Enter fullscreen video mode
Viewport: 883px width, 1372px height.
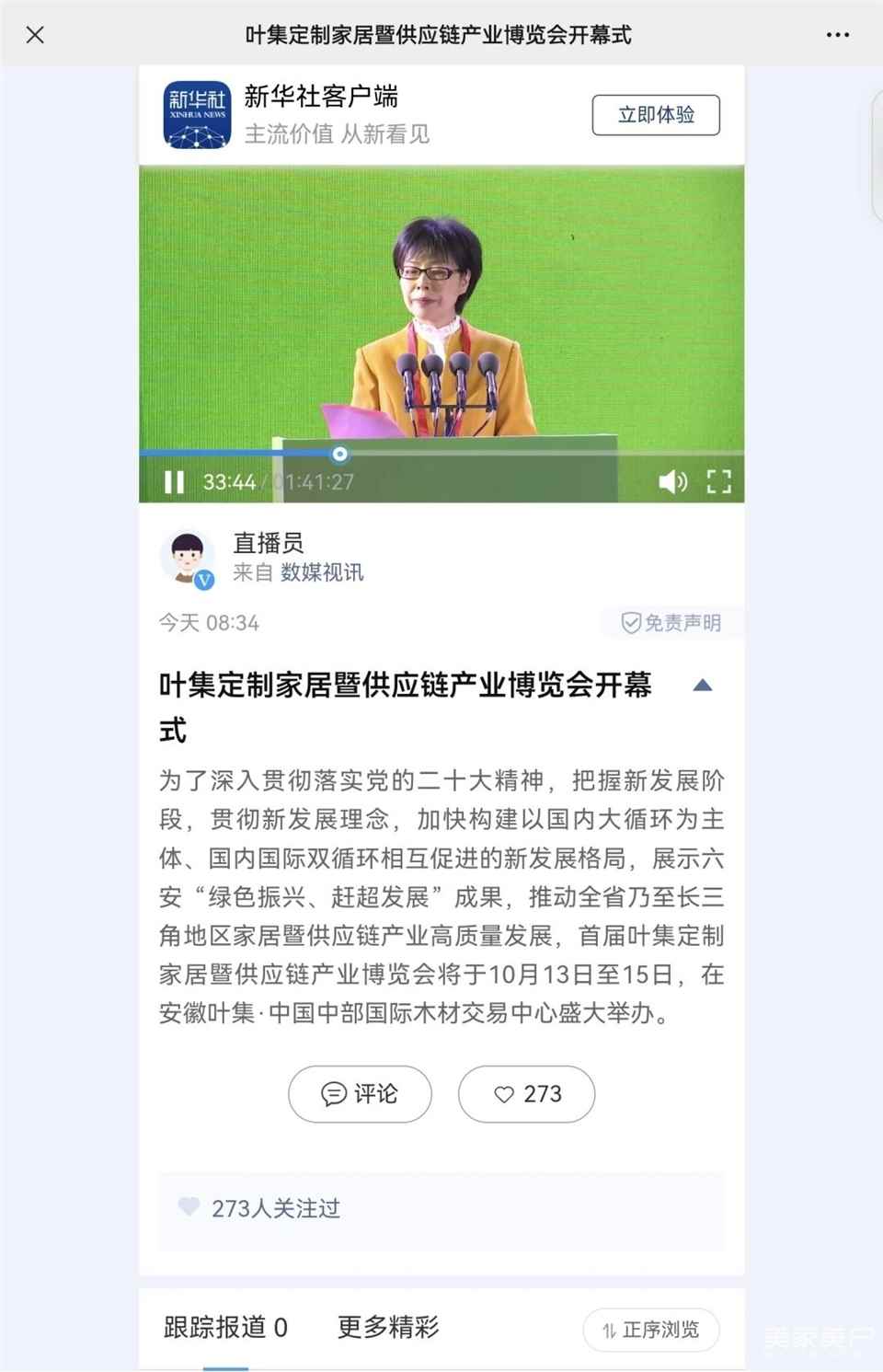coord(719,481)
